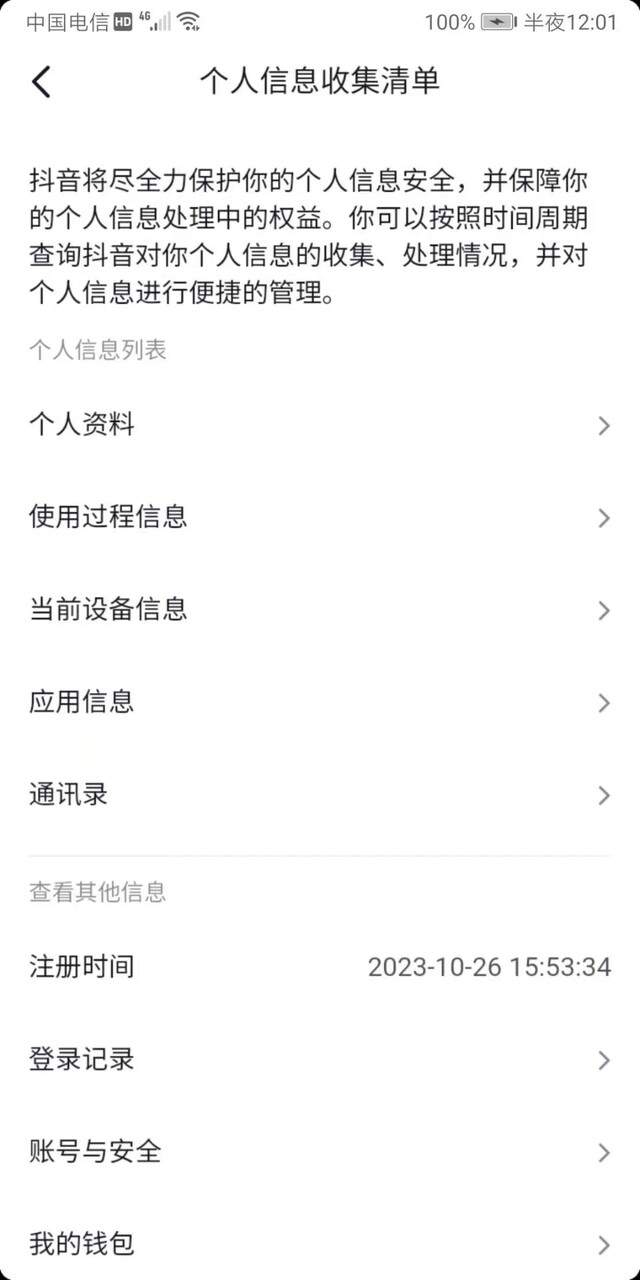Screen dimensions: 640x1280
Task: View 当前设备信息
Action: pyautogui.click(x=320, y=609)
